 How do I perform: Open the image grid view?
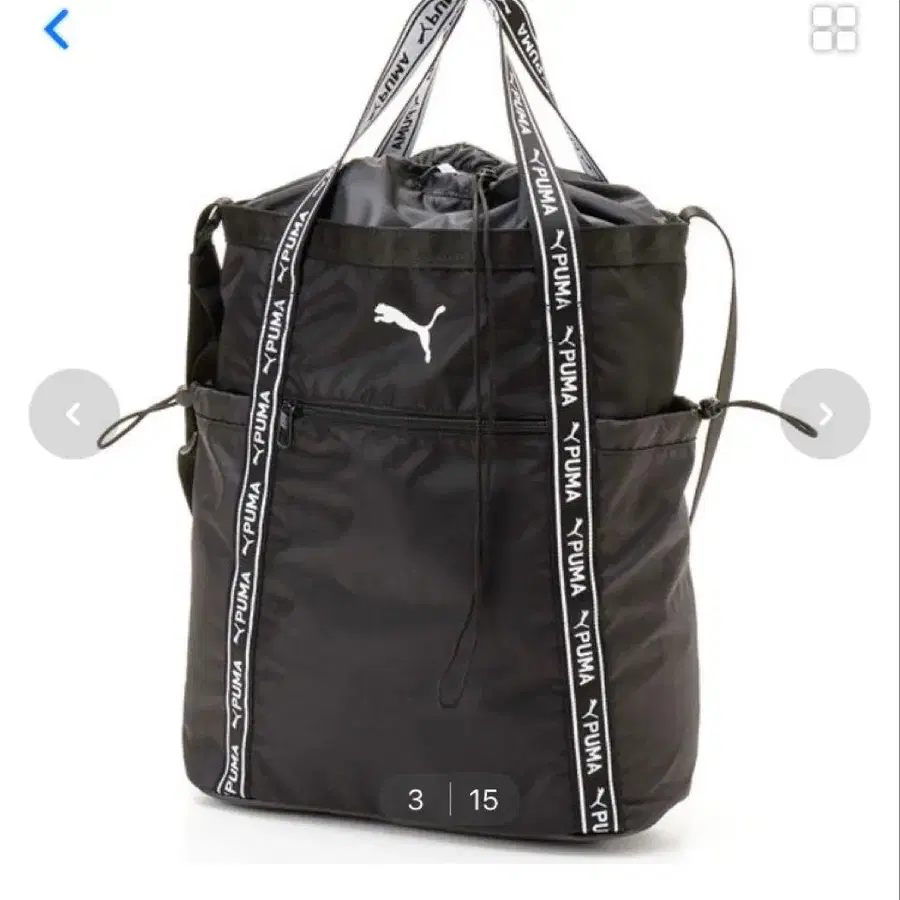[835, 29]
